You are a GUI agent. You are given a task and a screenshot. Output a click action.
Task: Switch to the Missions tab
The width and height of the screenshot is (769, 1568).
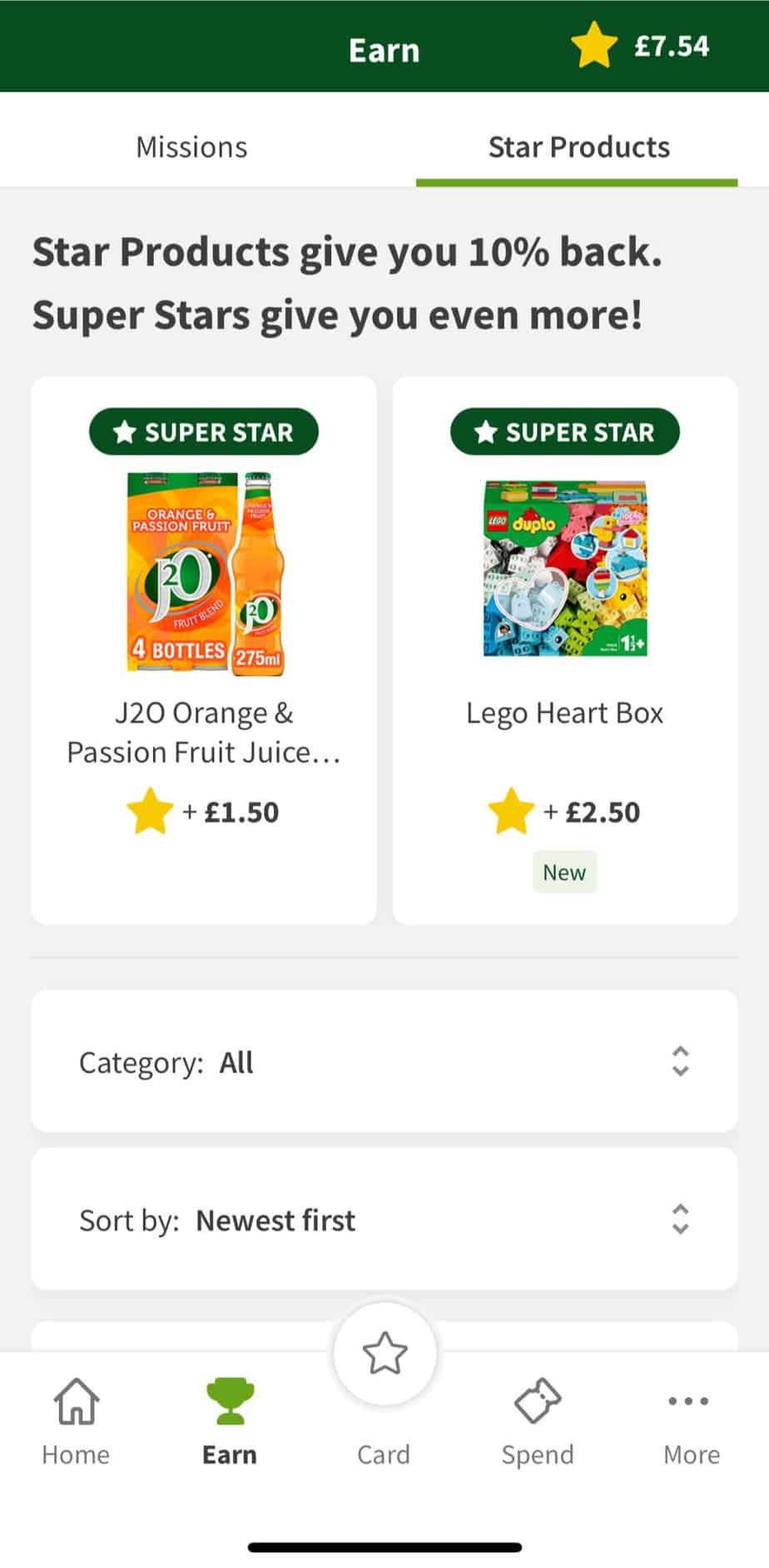click(191, 147)
